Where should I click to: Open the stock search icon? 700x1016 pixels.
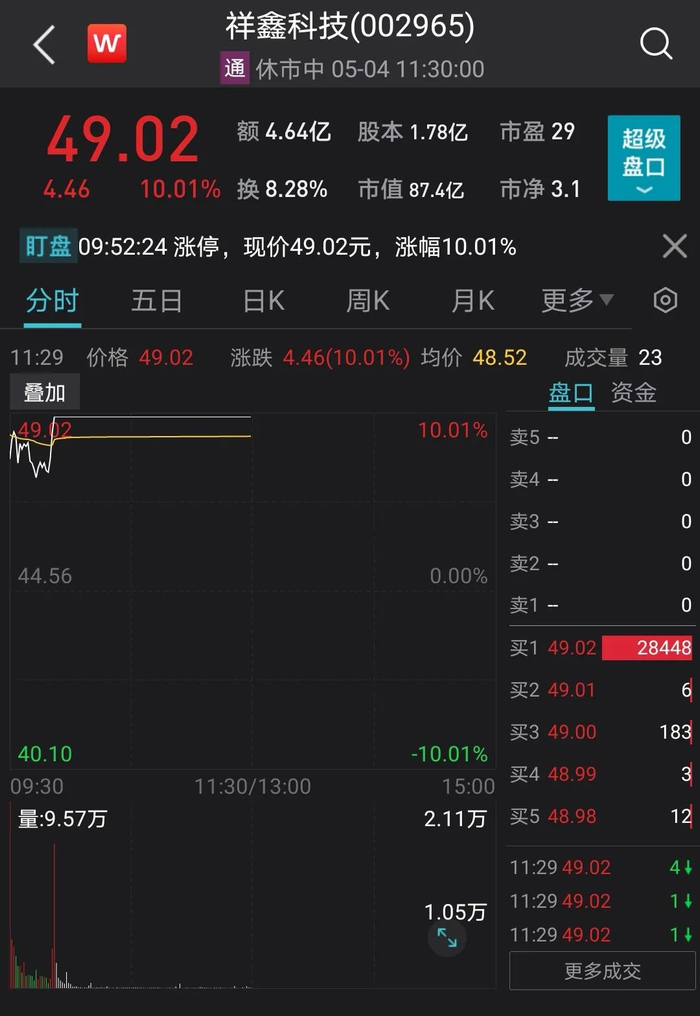pyautogui.click(x=656, y=44)
